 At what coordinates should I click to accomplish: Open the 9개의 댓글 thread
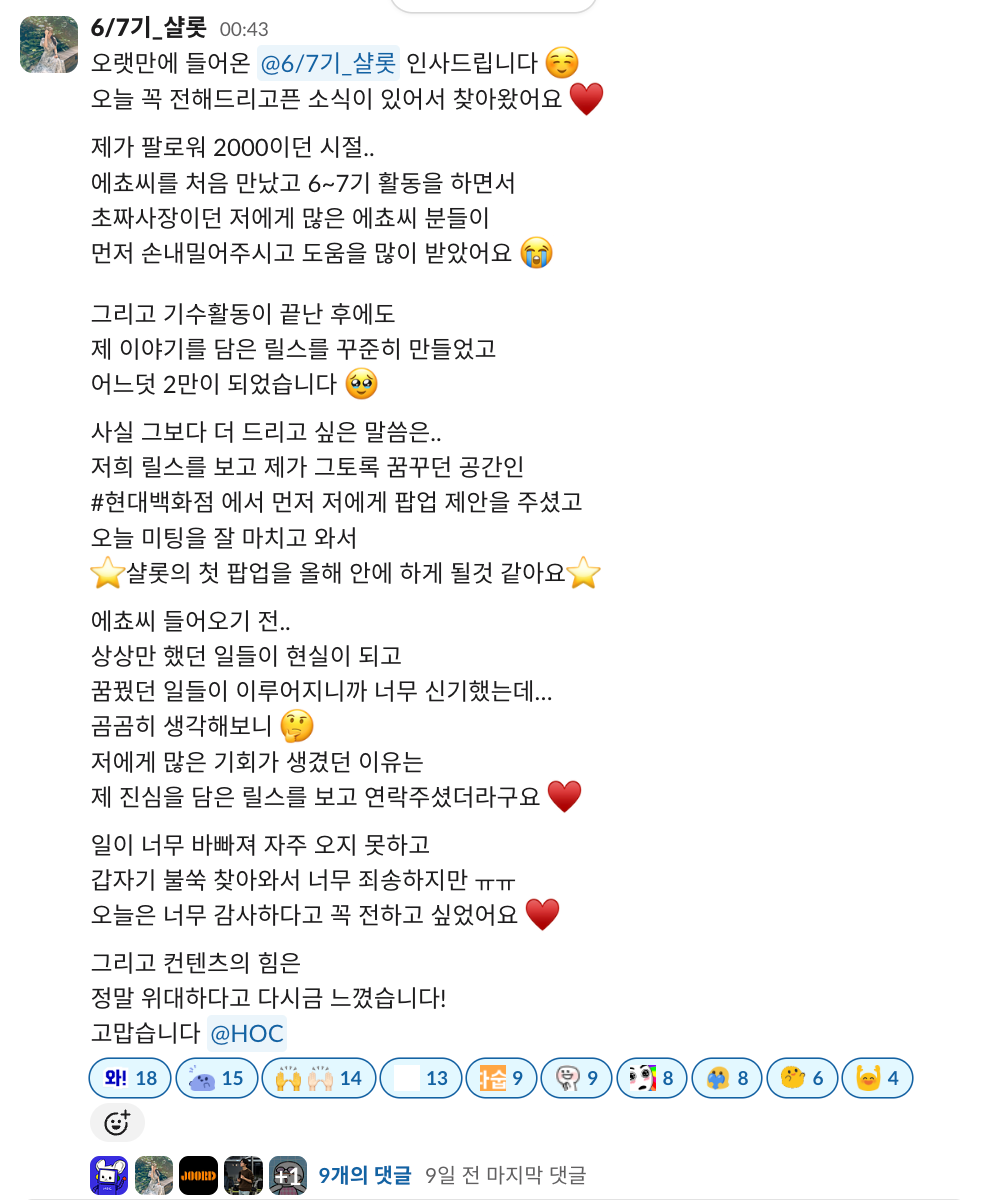point(364,1175)
